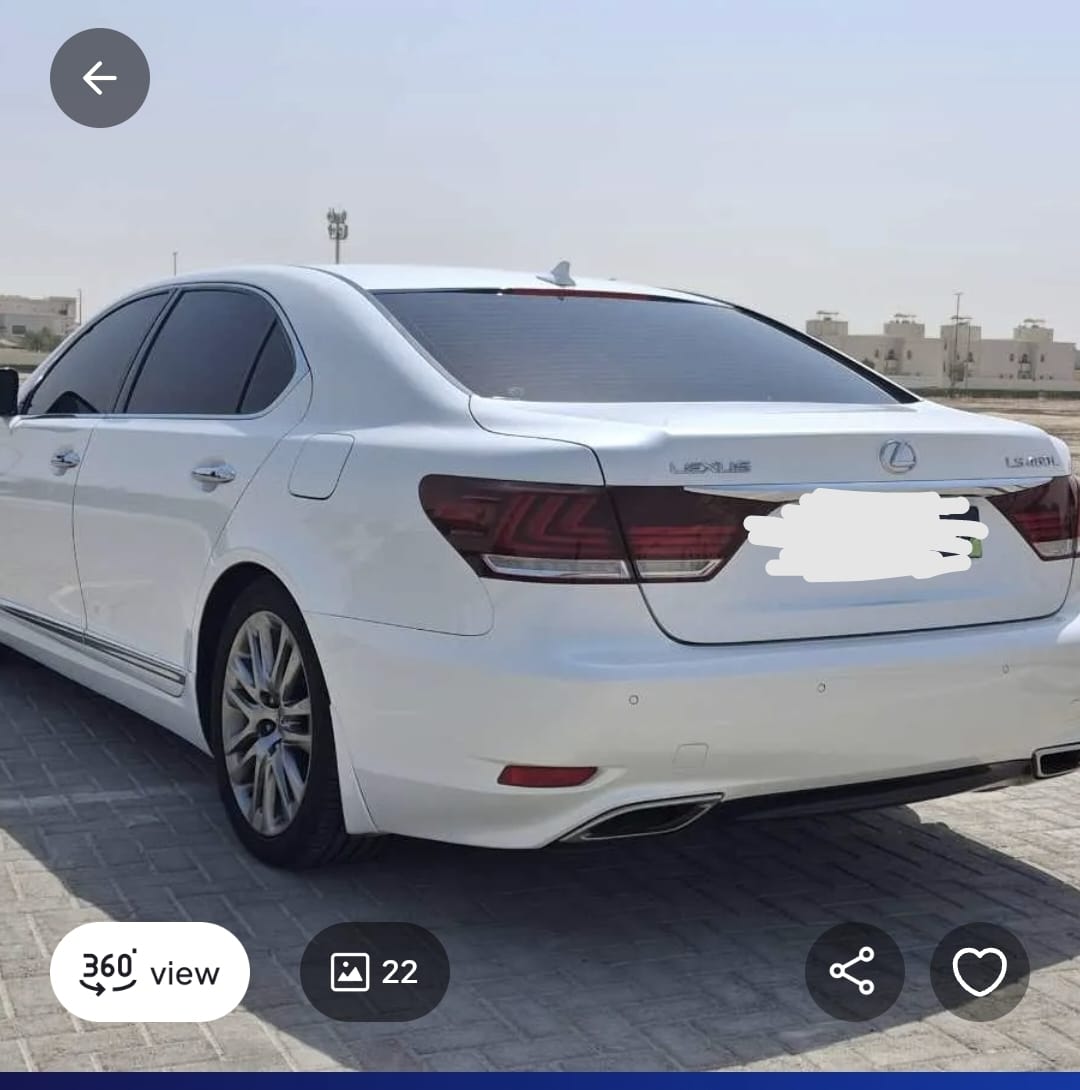Open the 22 photos gallery

coord(375,972)
